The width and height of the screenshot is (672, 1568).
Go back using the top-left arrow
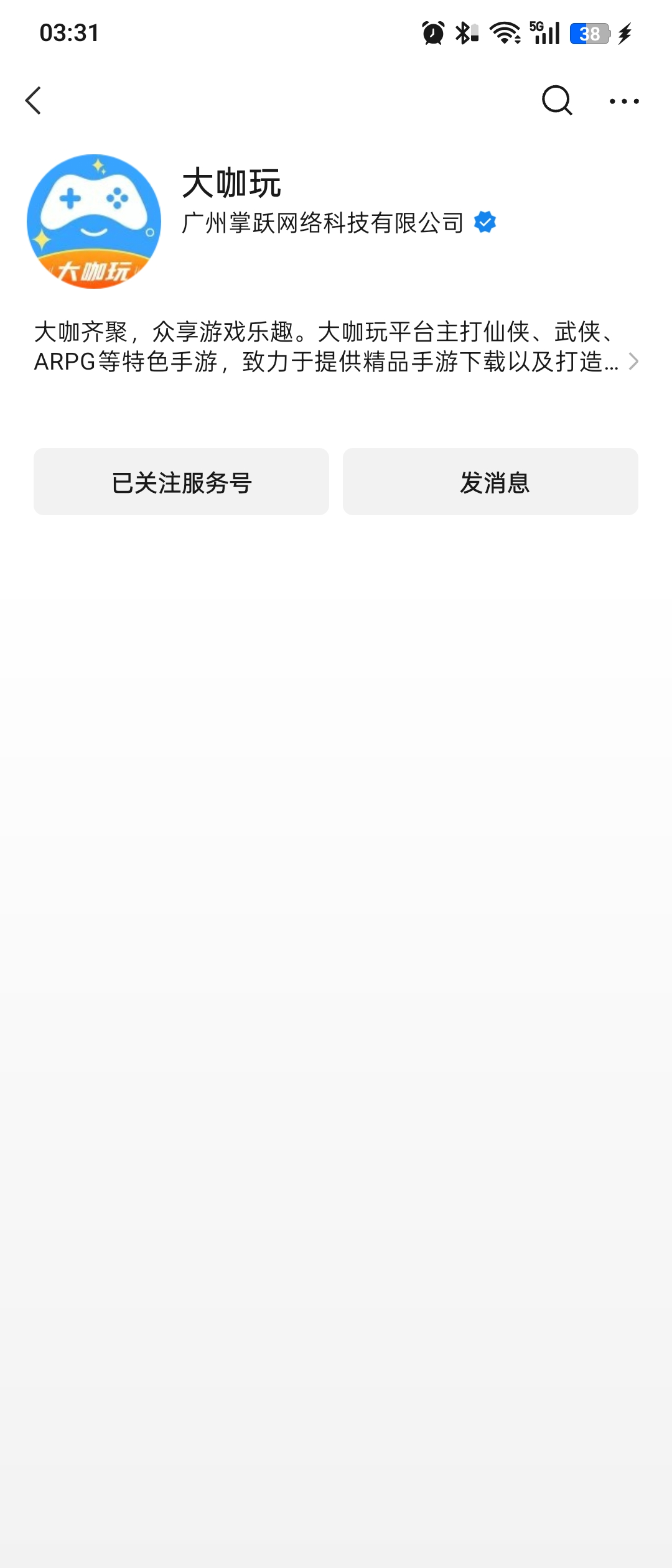click(34, 101)
